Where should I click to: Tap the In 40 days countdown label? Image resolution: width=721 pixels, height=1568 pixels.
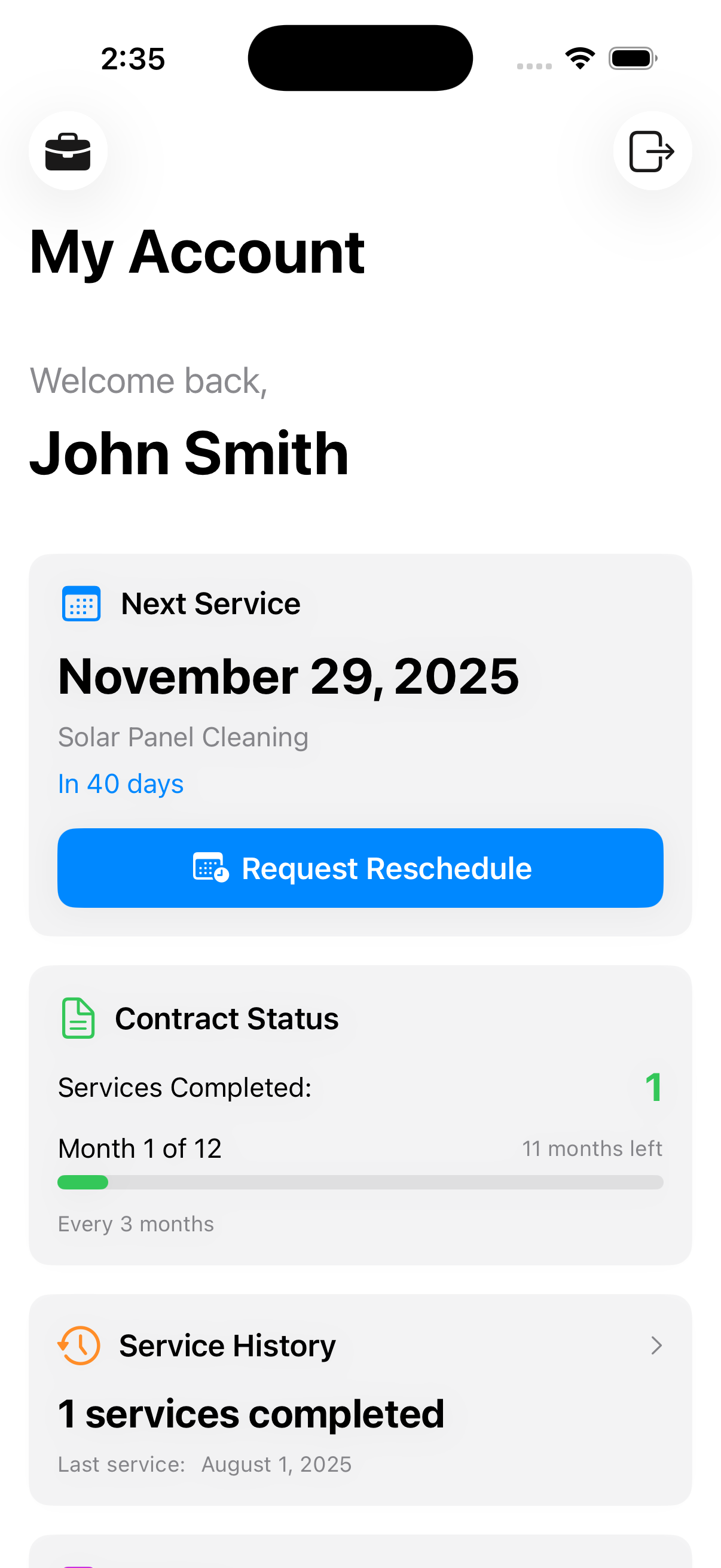pyautogui.click(x=121, y=784)
